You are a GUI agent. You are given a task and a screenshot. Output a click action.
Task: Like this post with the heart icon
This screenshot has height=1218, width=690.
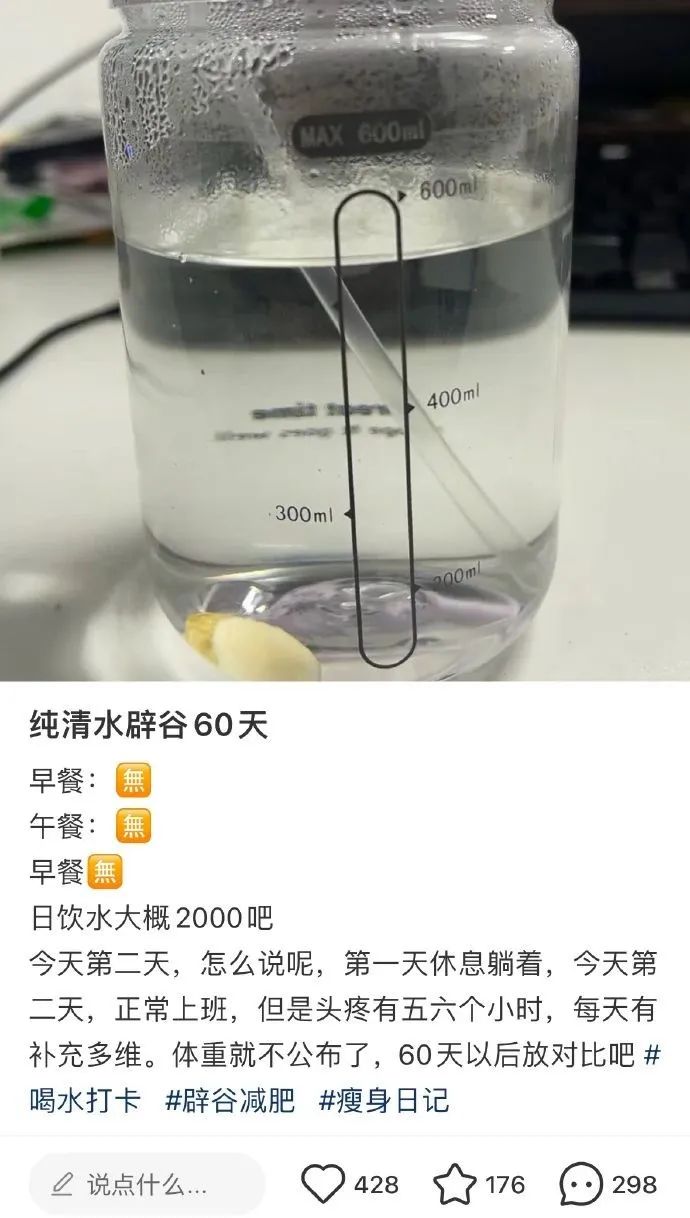tap(322, 1185)
